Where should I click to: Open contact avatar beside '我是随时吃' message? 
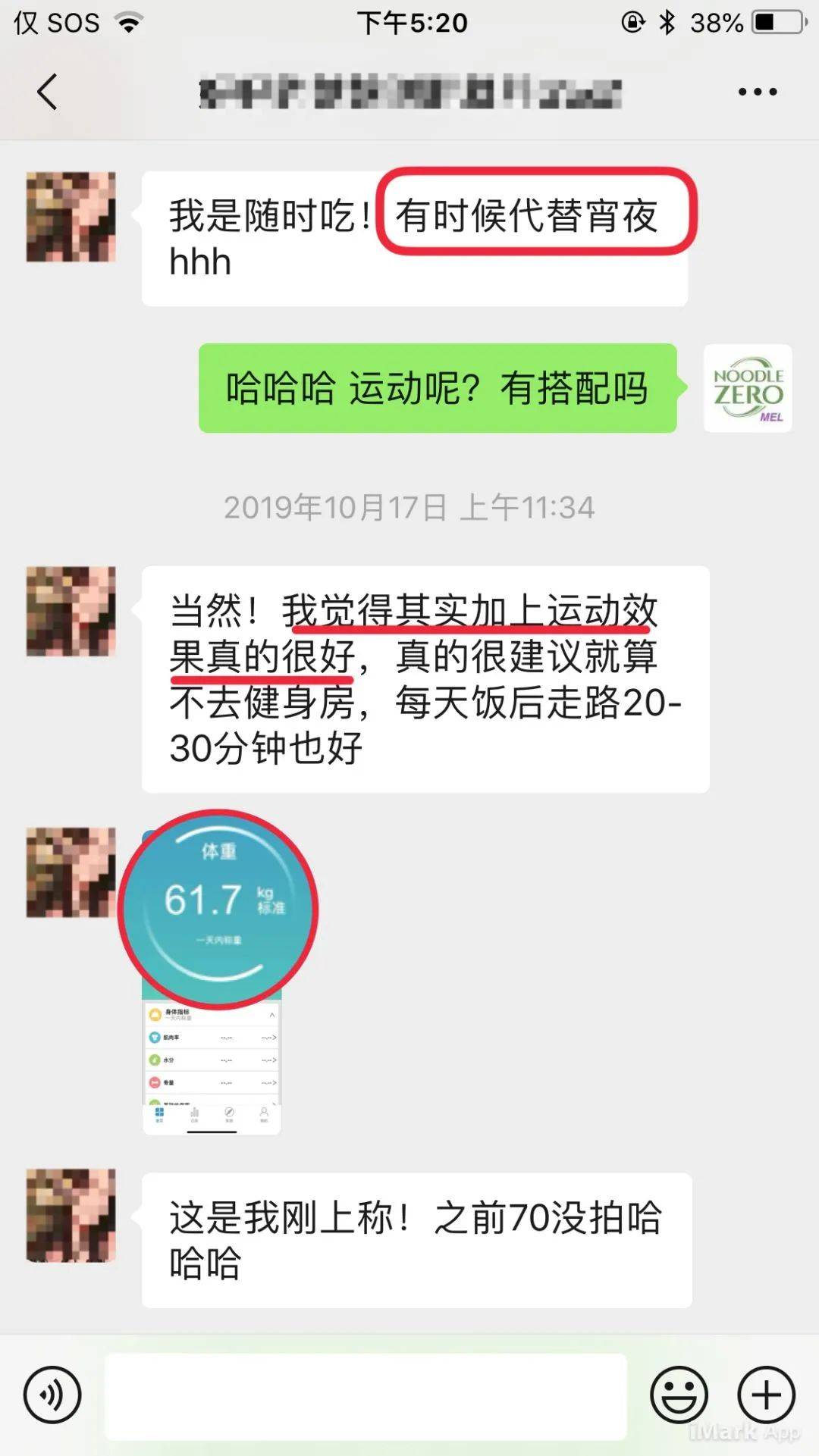coord(71,218)
